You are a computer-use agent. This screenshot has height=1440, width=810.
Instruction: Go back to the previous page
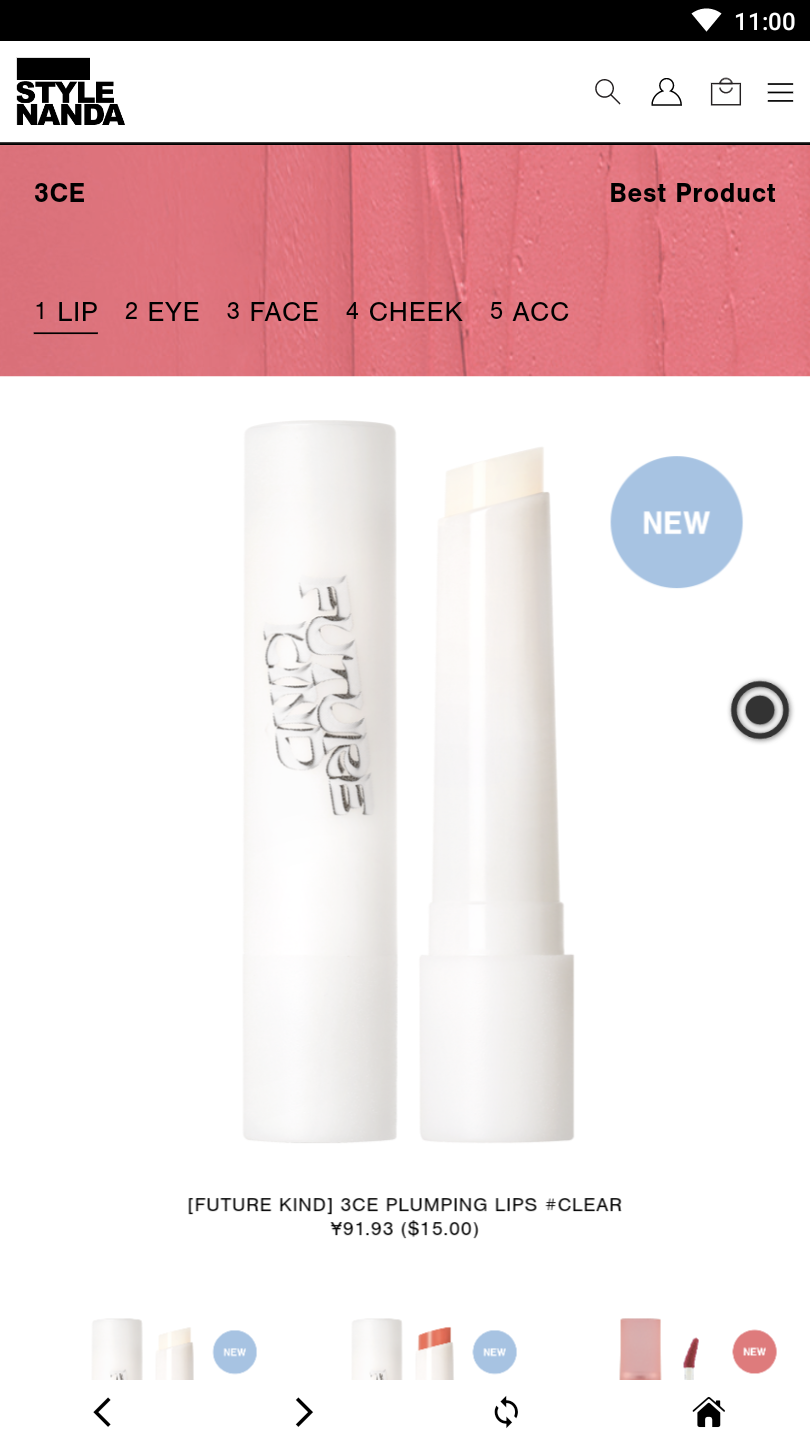102,1411
